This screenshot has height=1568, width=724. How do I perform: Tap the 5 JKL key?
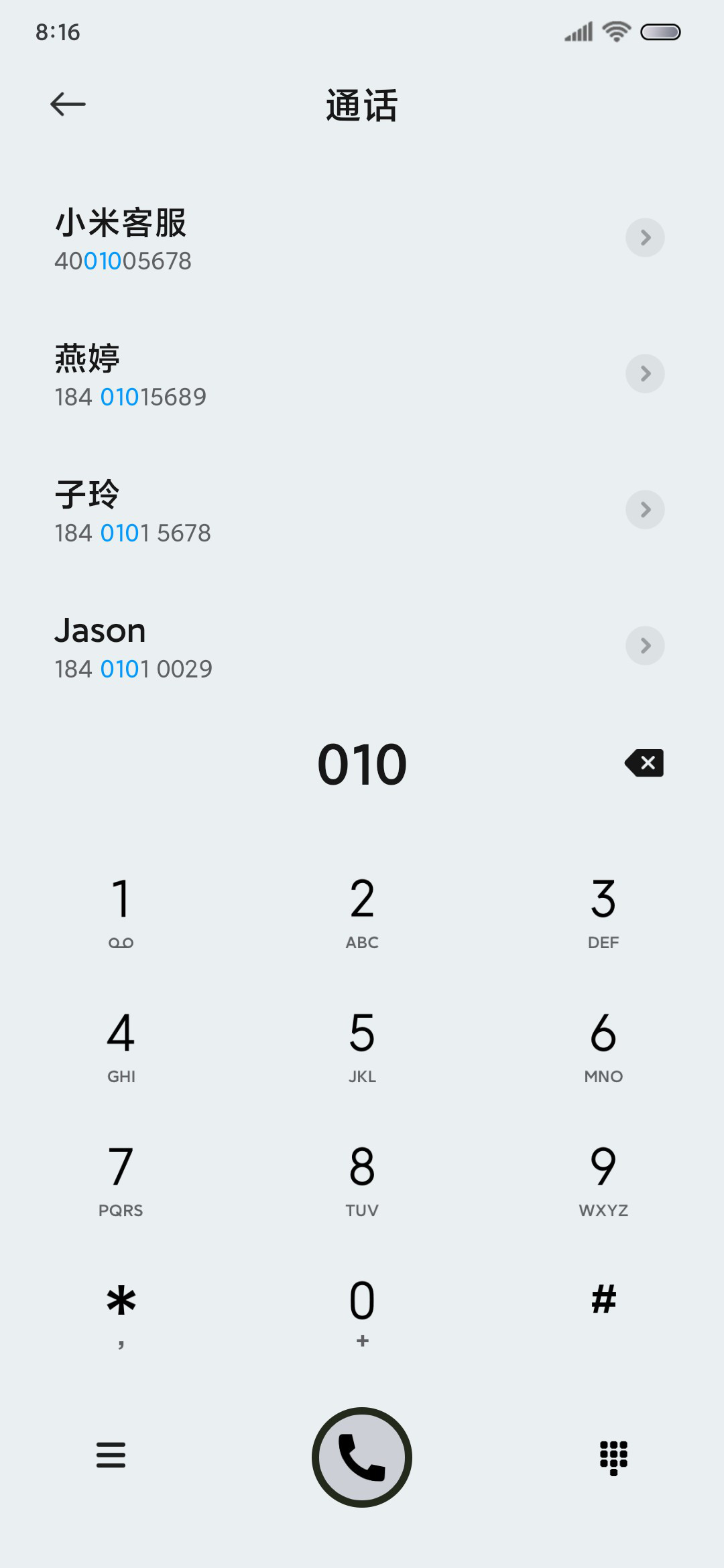click(x=362, y=1045)
